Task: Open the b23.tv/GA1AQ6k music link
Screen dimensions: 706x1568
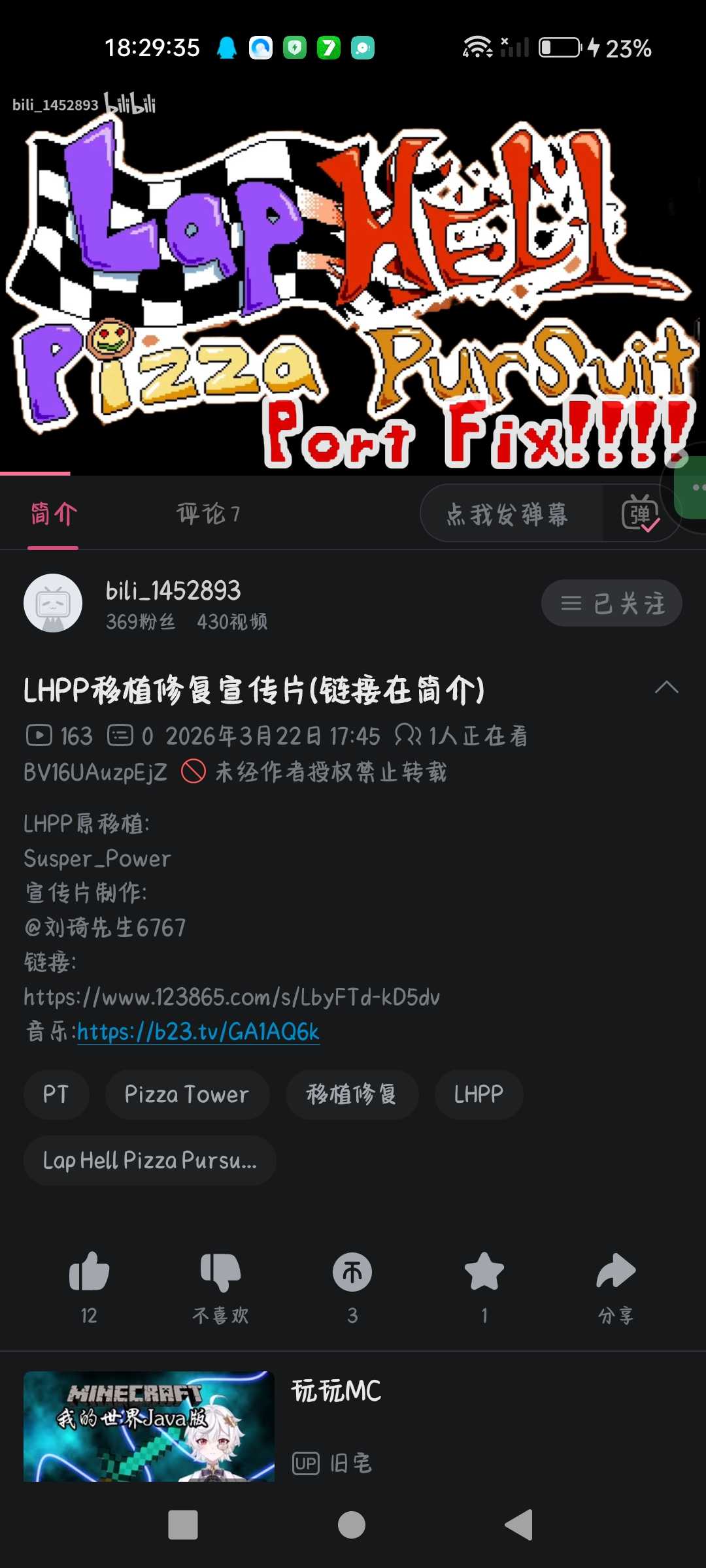Action: coord(198,1032)
